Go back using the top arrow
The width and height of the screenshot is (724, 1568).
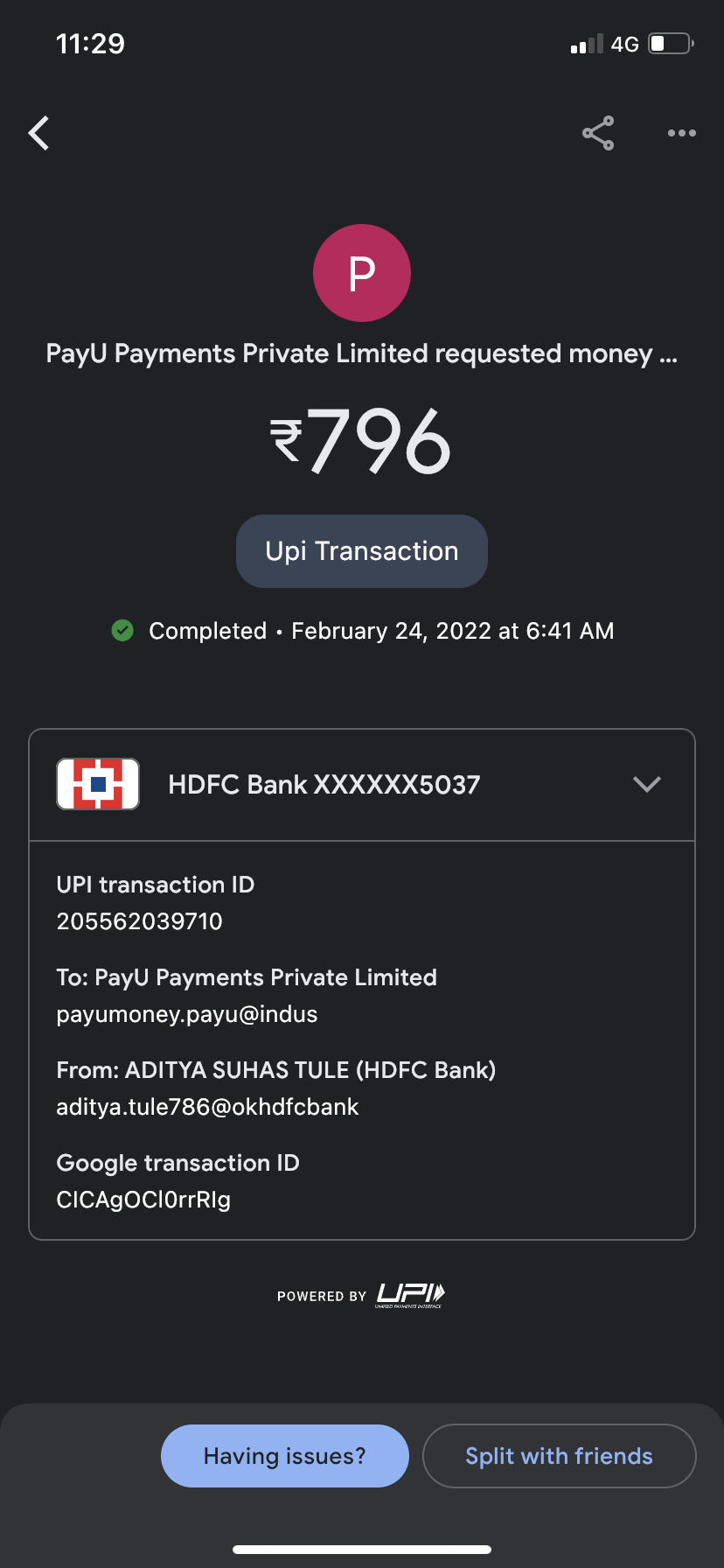(39, 134)
